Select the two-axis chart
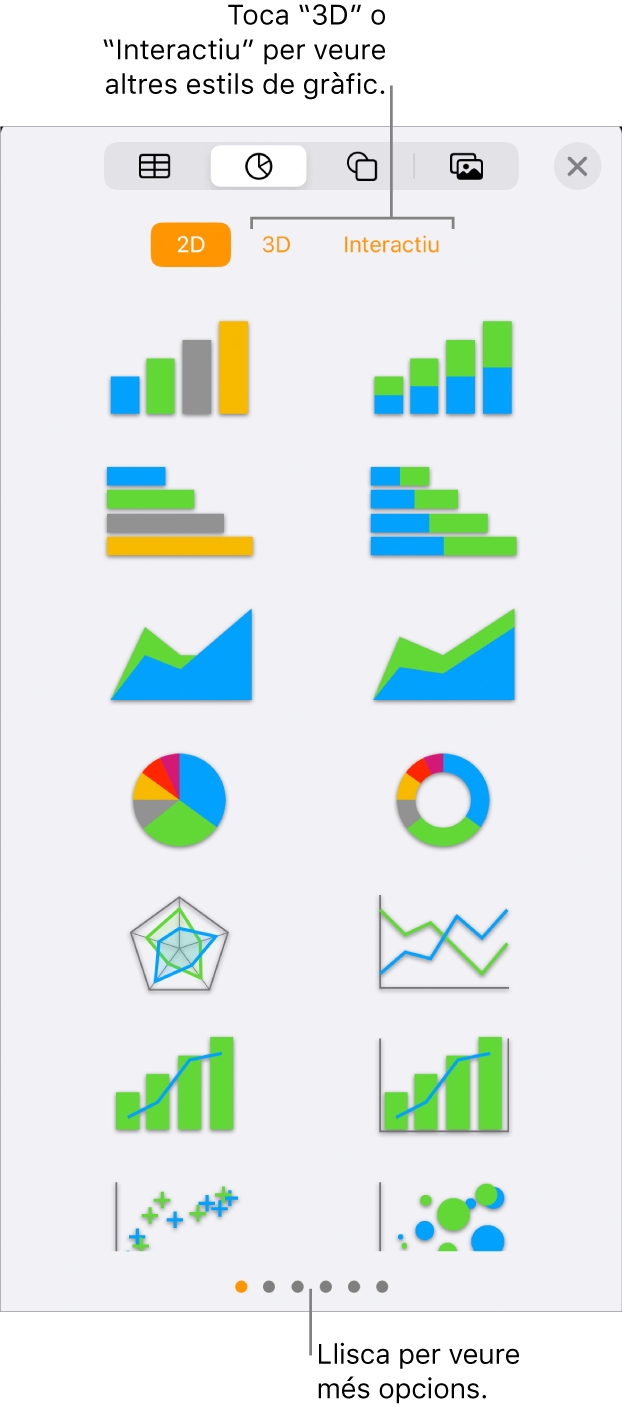The width and height of the screenshot is (622, 1410). [443, 1085]
